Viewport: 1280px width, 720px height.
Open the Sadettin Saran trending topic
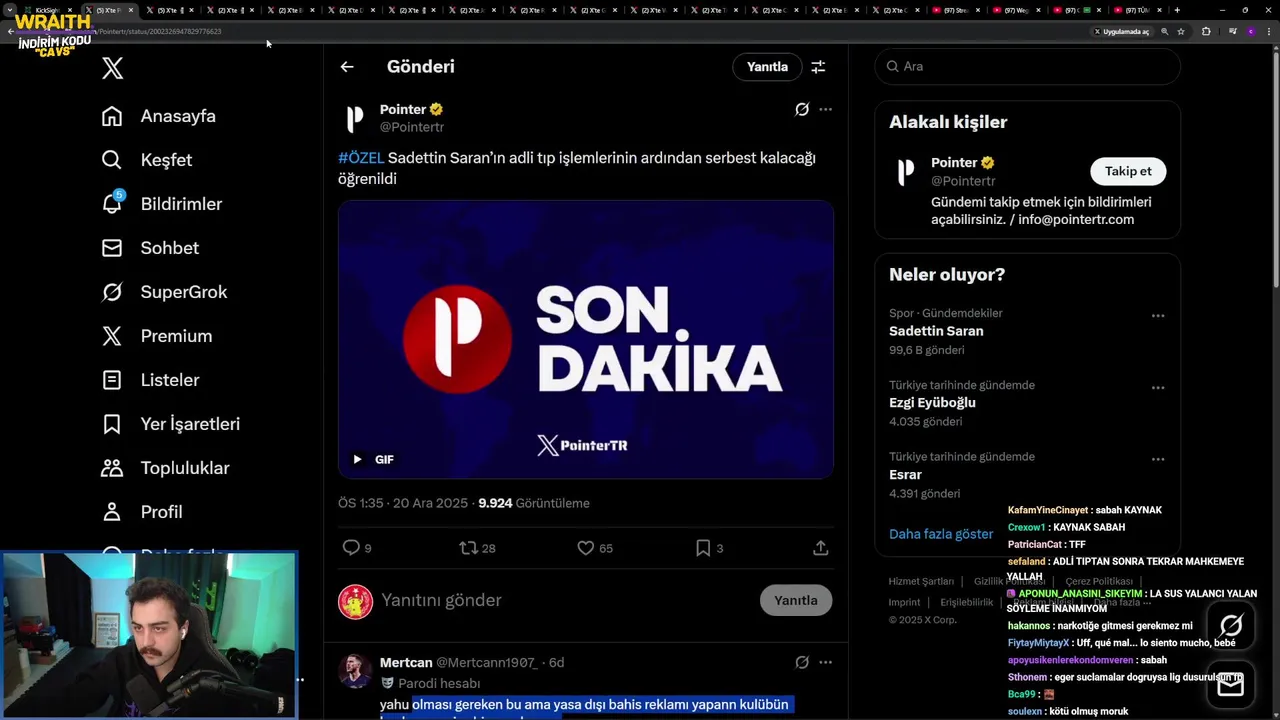tap(936, 331)
